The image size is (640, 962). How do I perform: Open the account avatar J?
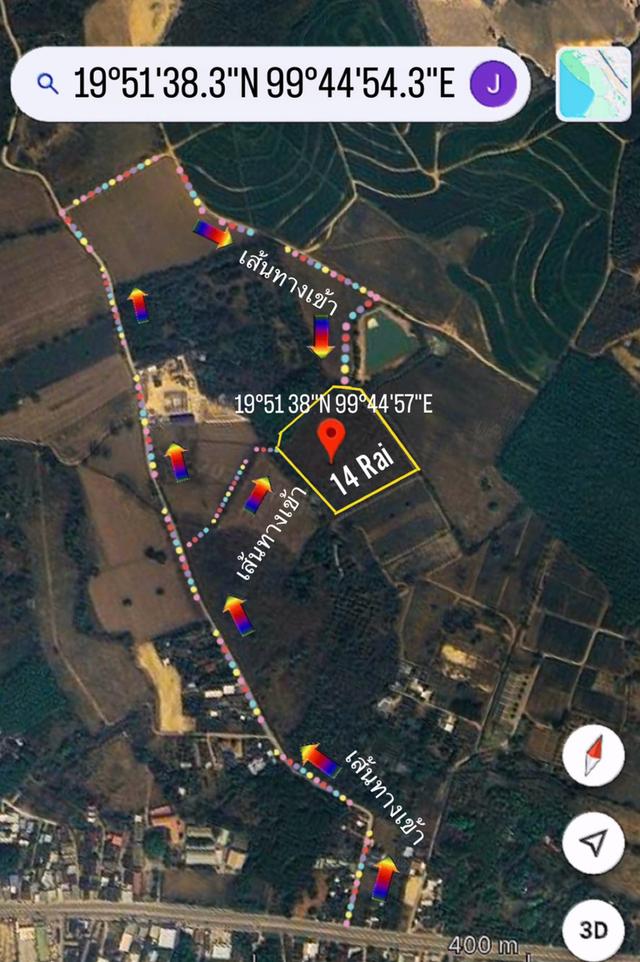(492, 84)
